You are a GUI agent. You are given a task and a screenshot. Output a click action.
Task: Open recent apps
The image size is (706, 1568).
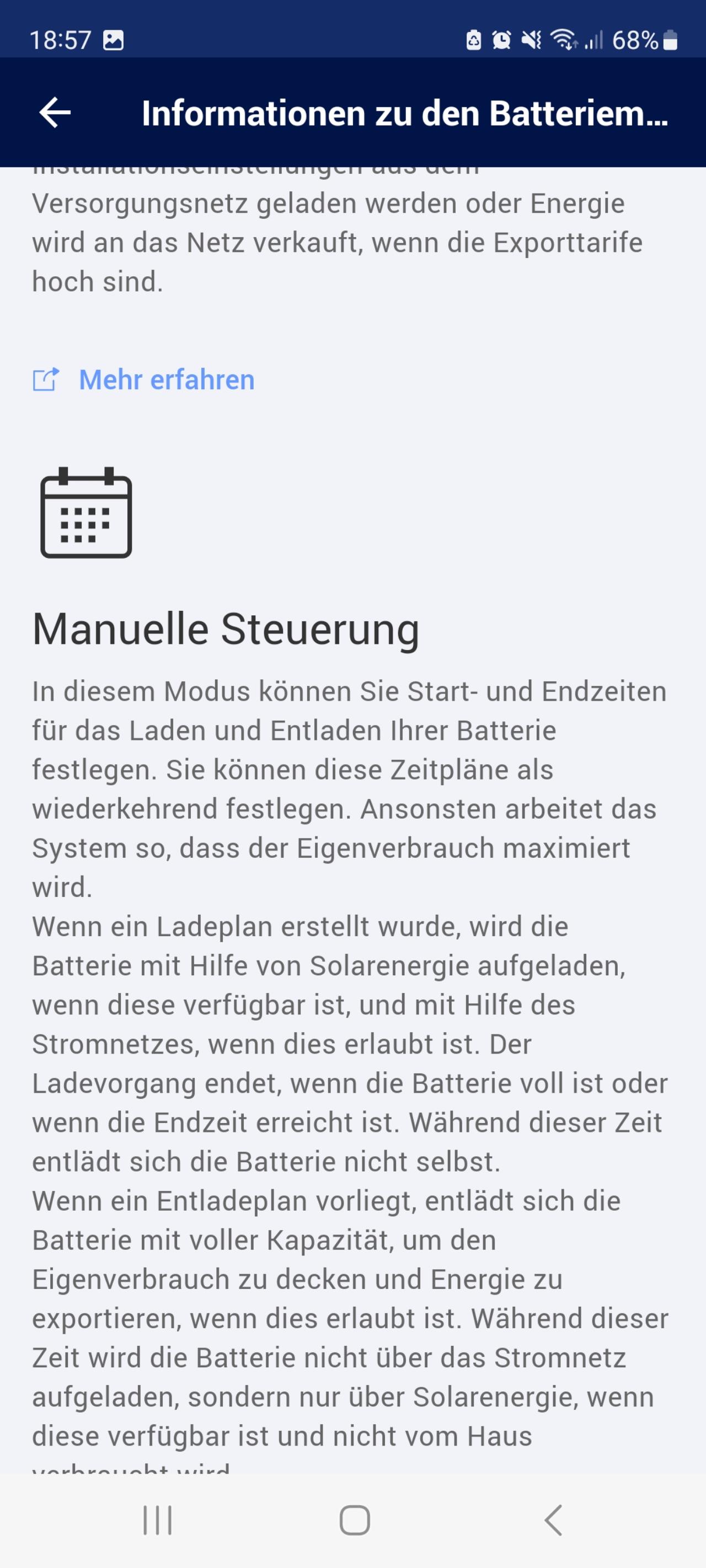157,1520
